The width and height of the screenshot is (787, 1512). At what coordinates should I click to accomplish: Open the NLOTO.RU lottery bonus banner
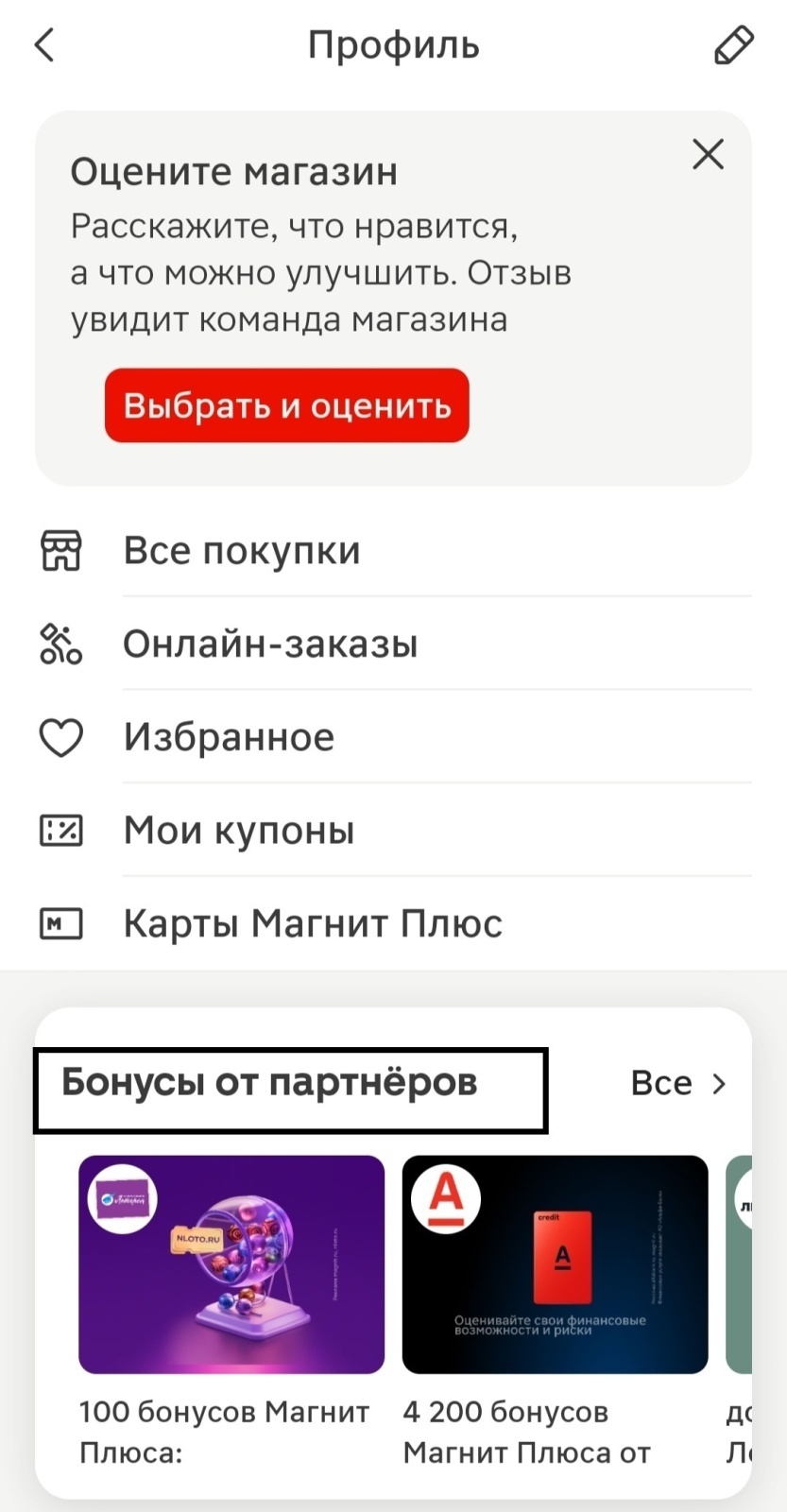click(231, 1264)
